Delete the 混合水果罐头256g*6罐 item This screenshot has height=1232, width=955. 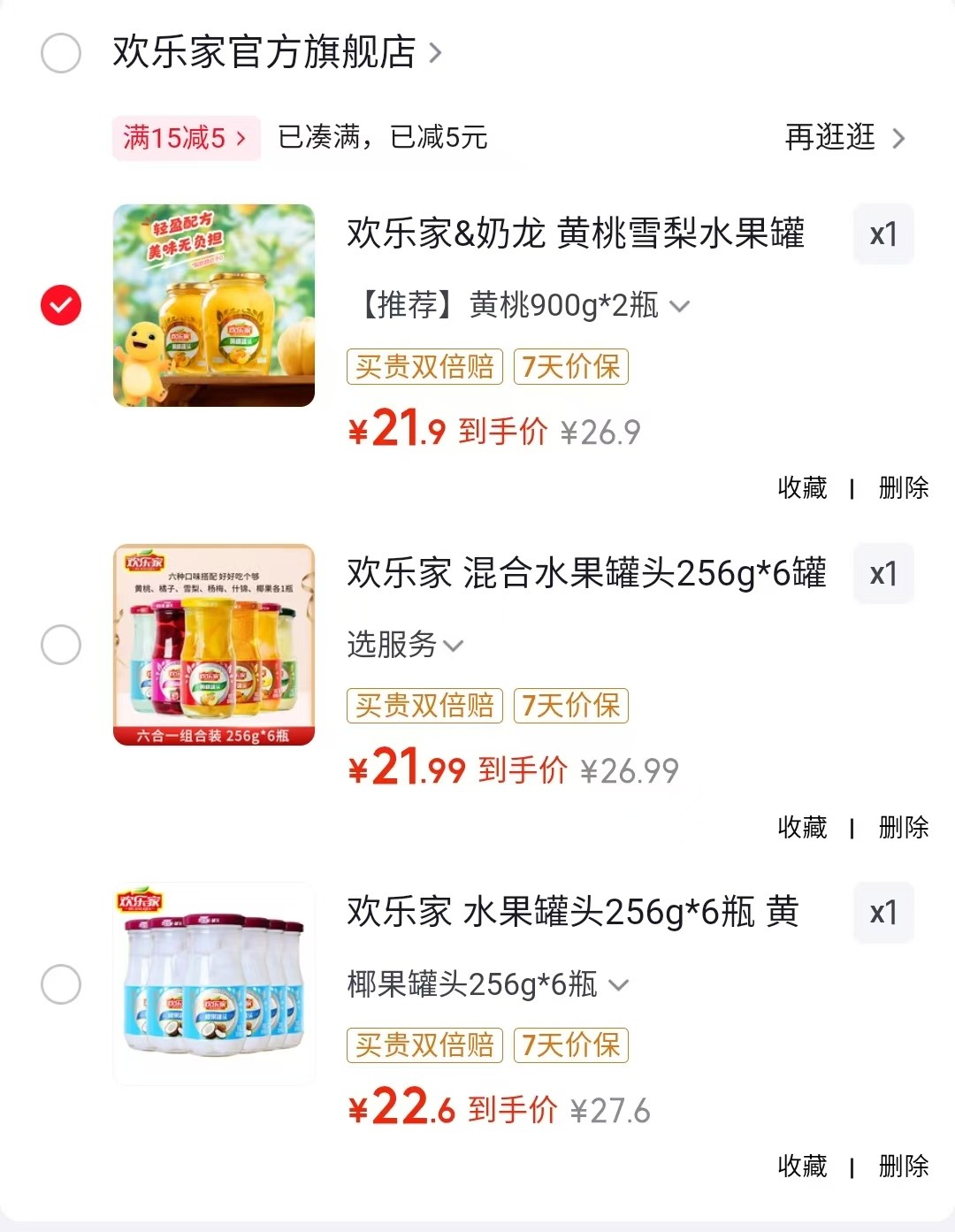coord(903,827)
